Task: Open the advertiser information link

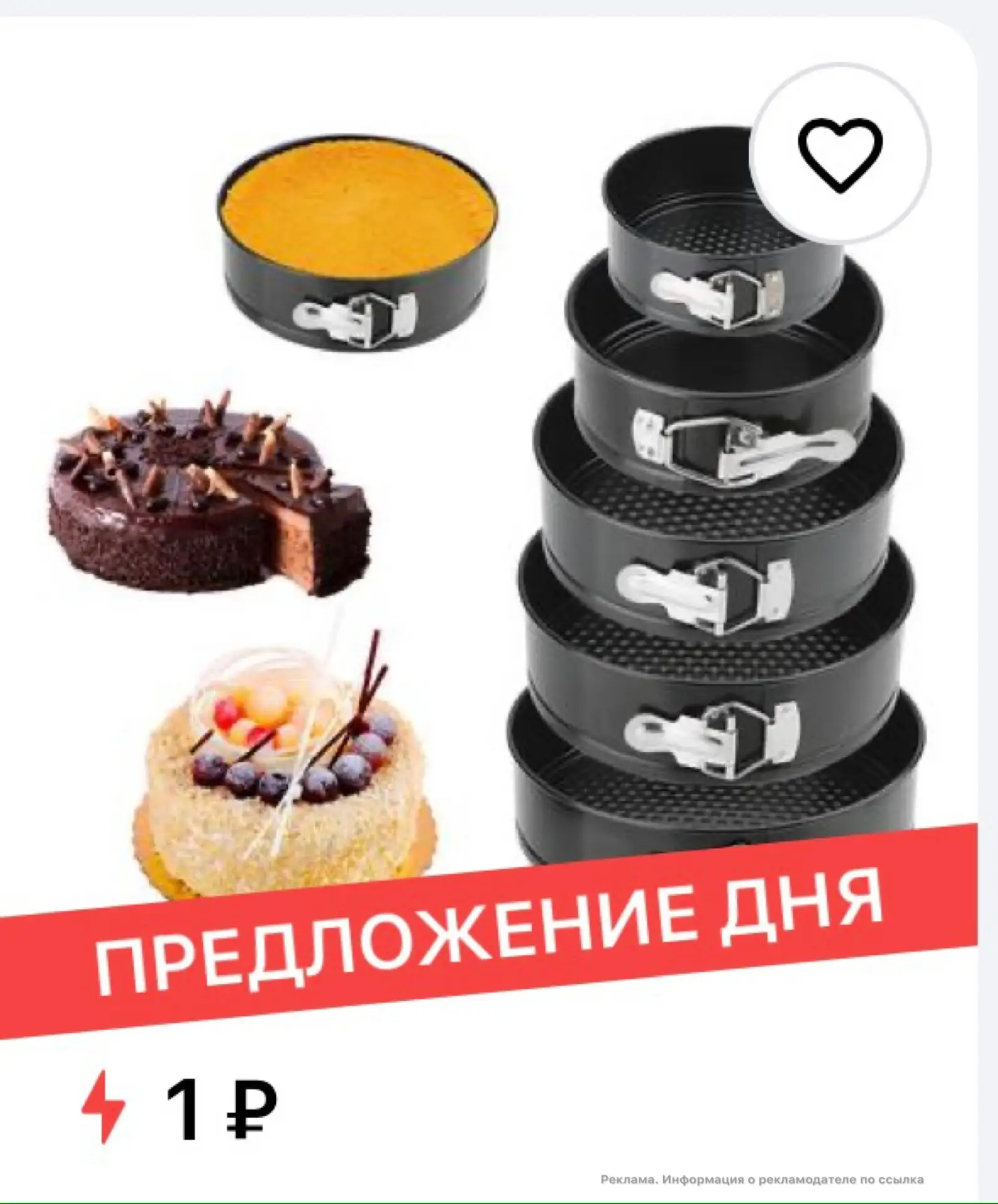Action: [762, 1180]
